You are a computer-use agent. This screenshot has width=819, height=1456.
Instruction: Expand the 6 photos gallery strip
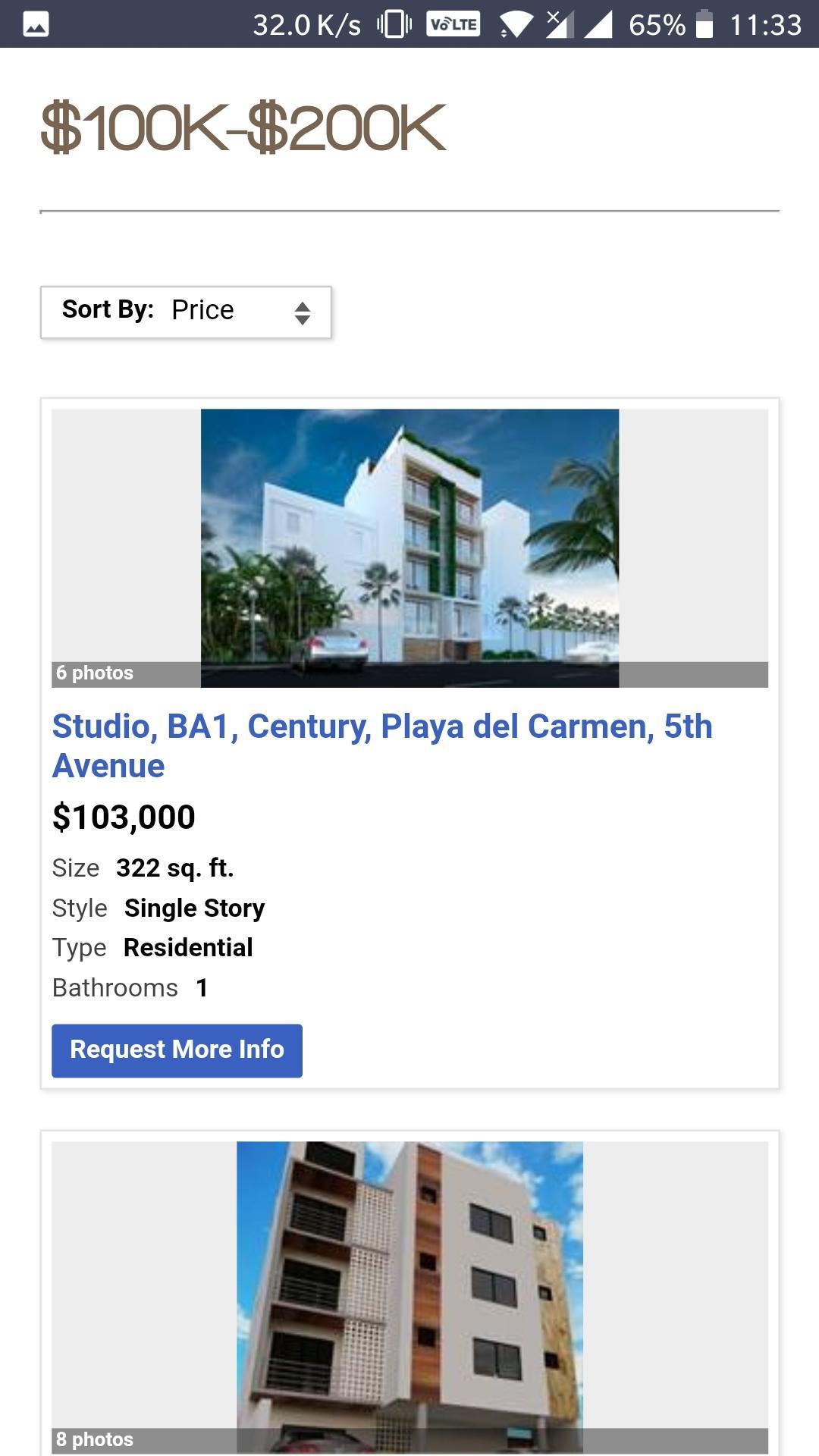point(93,672)
